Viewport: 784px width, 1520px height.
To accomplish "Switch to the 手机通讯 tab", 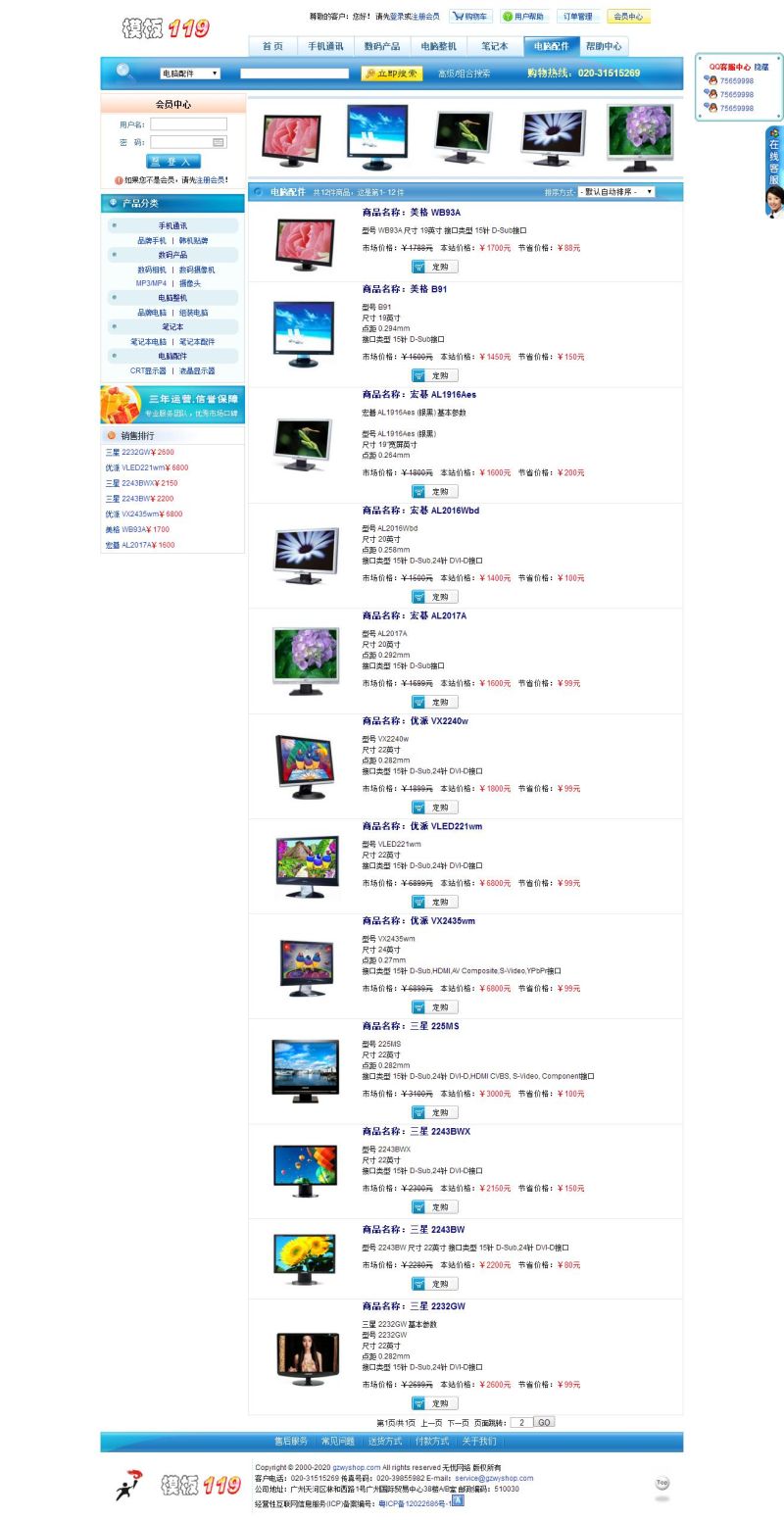I will [x=325, y=46].
